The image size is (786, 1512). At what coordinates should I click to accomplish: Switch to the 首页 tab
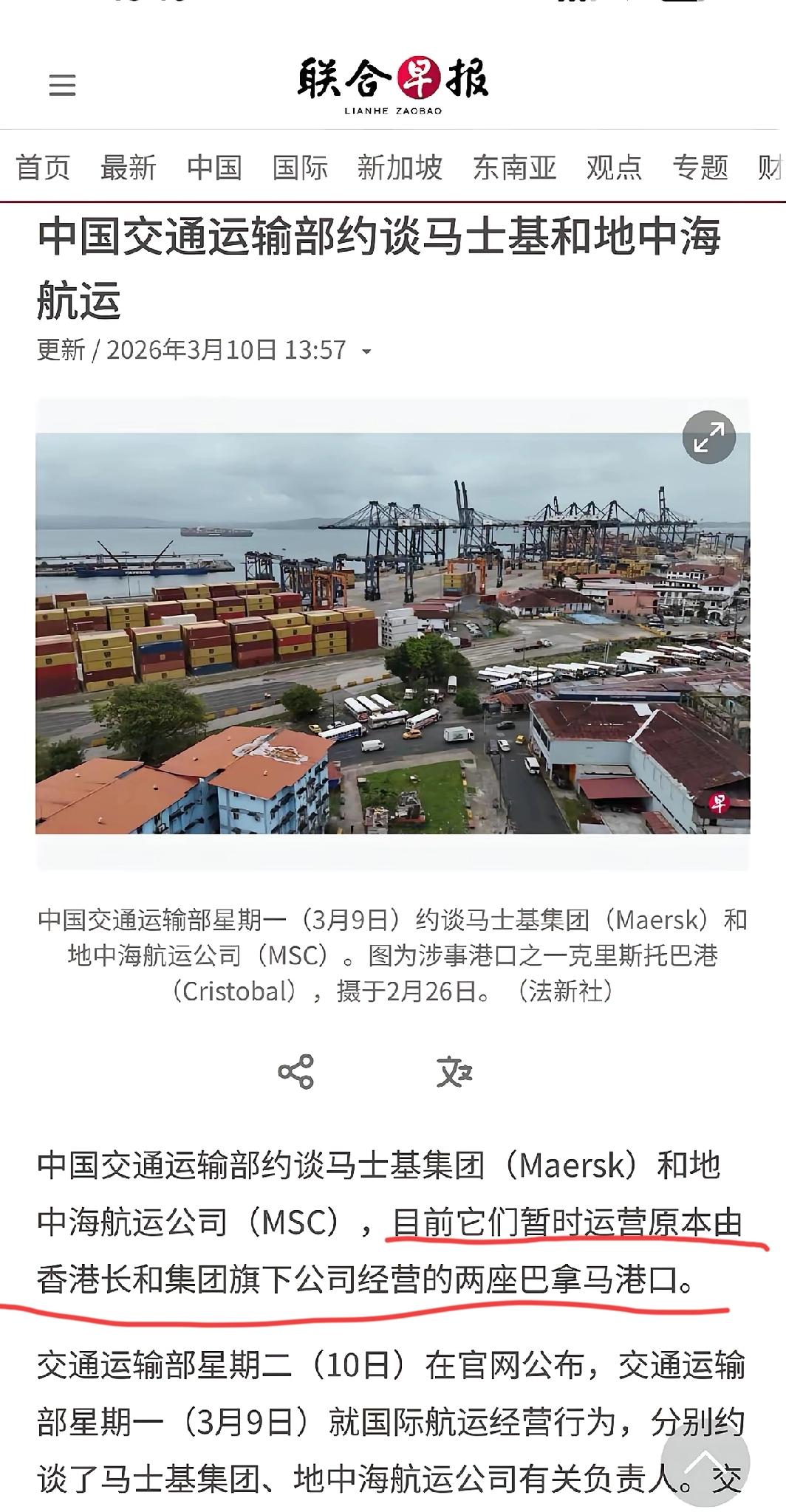tap(44, 169)
